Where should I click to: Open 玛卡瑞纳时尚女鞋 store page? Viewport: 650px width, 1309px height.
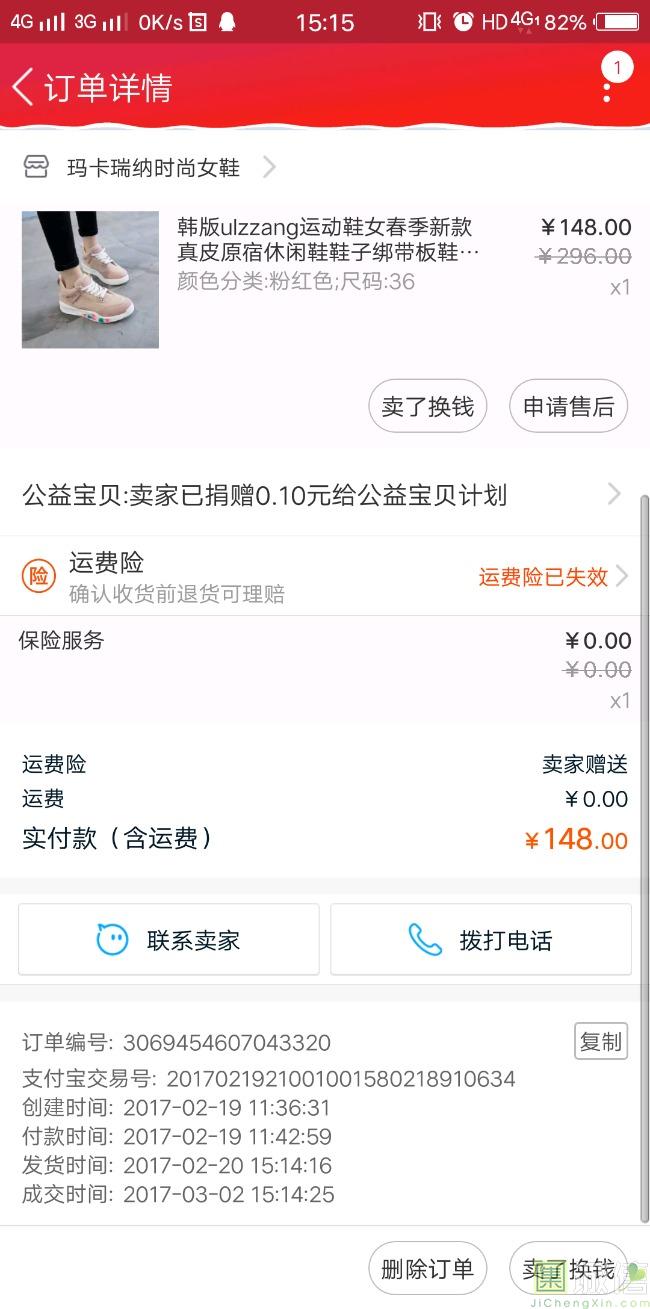coord(153,168)
